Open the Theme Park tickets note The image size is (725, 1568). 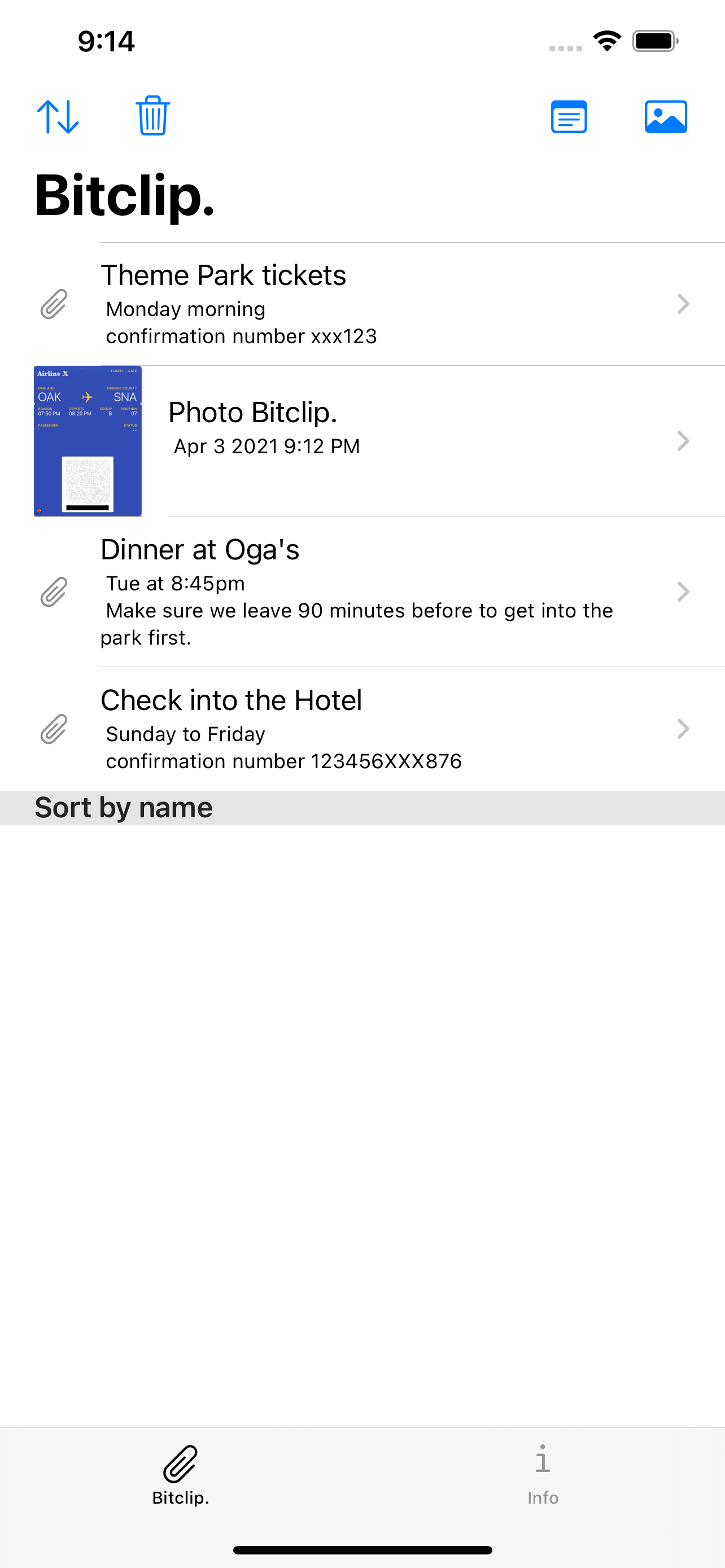(x=363, y=304)
